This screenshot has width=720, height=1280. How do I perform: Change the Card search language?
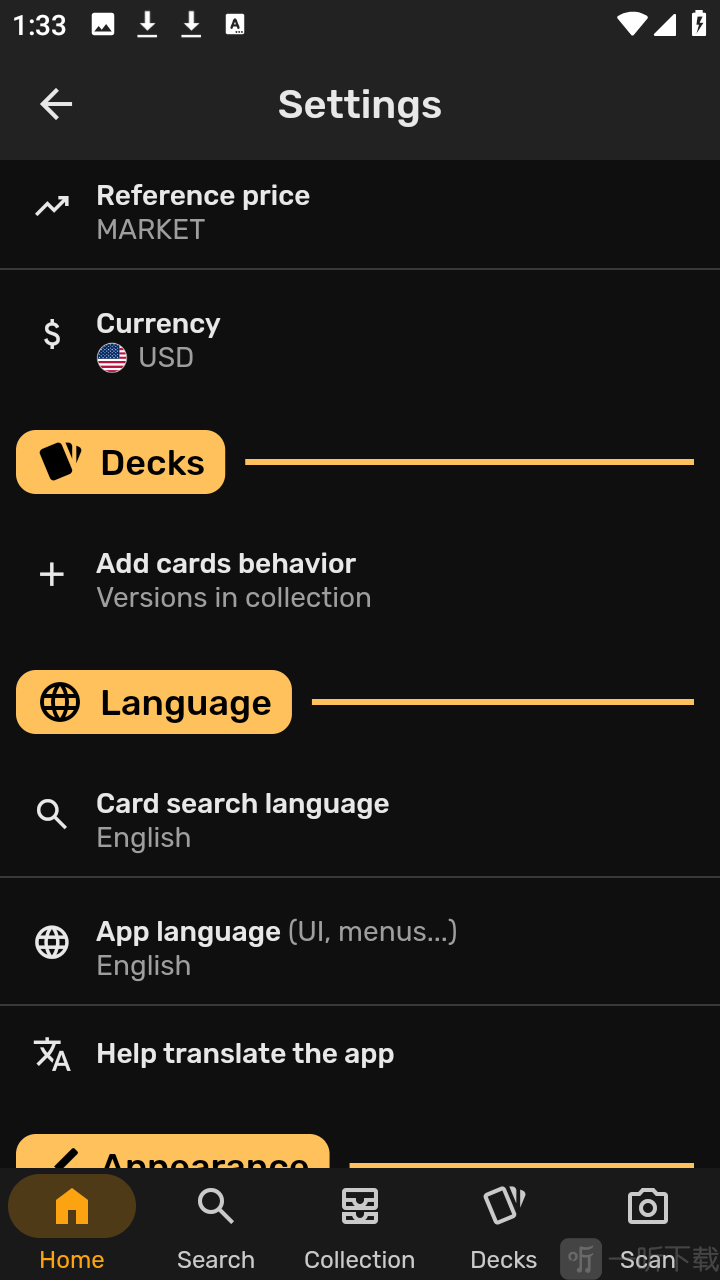pos(360,820)
